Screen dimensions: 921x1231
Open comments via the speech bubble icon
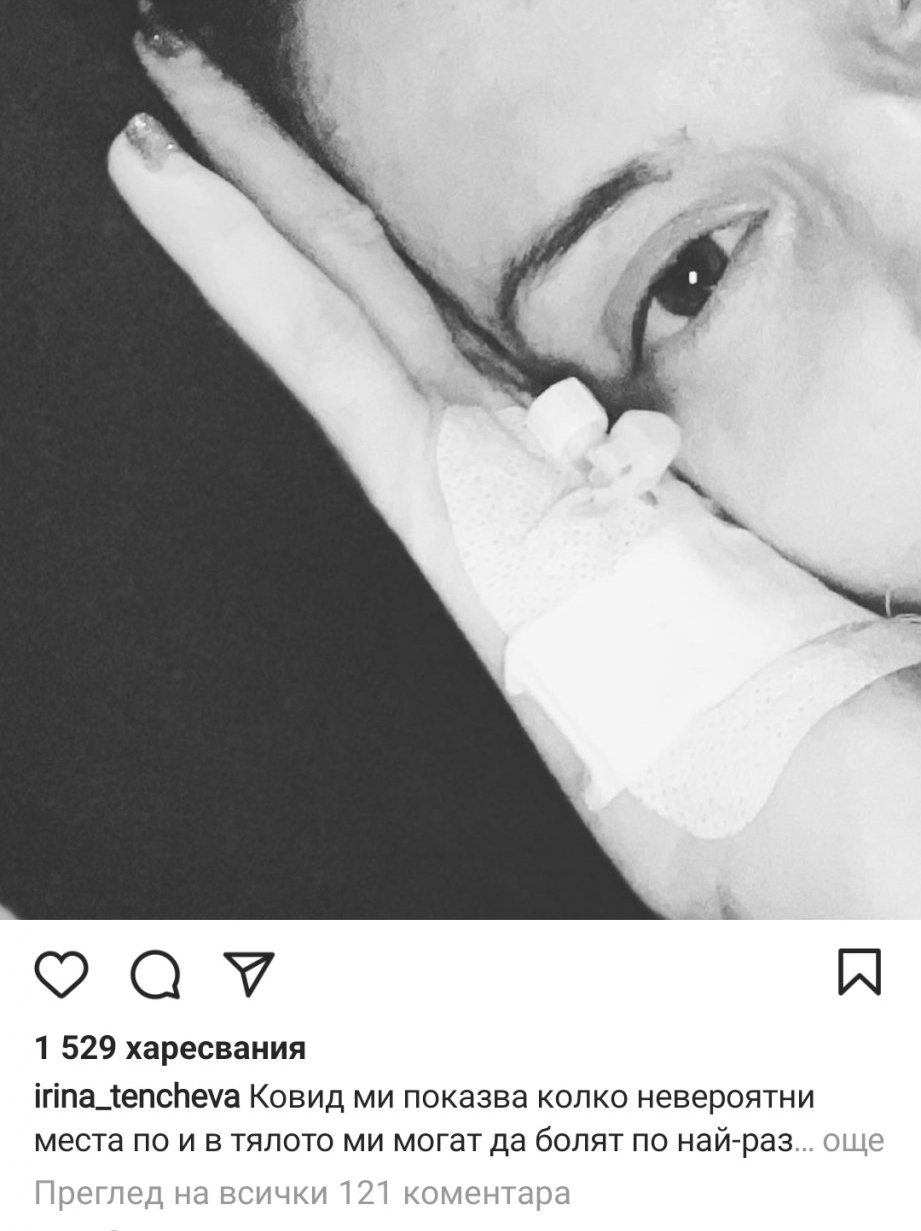tap(156, 975)
